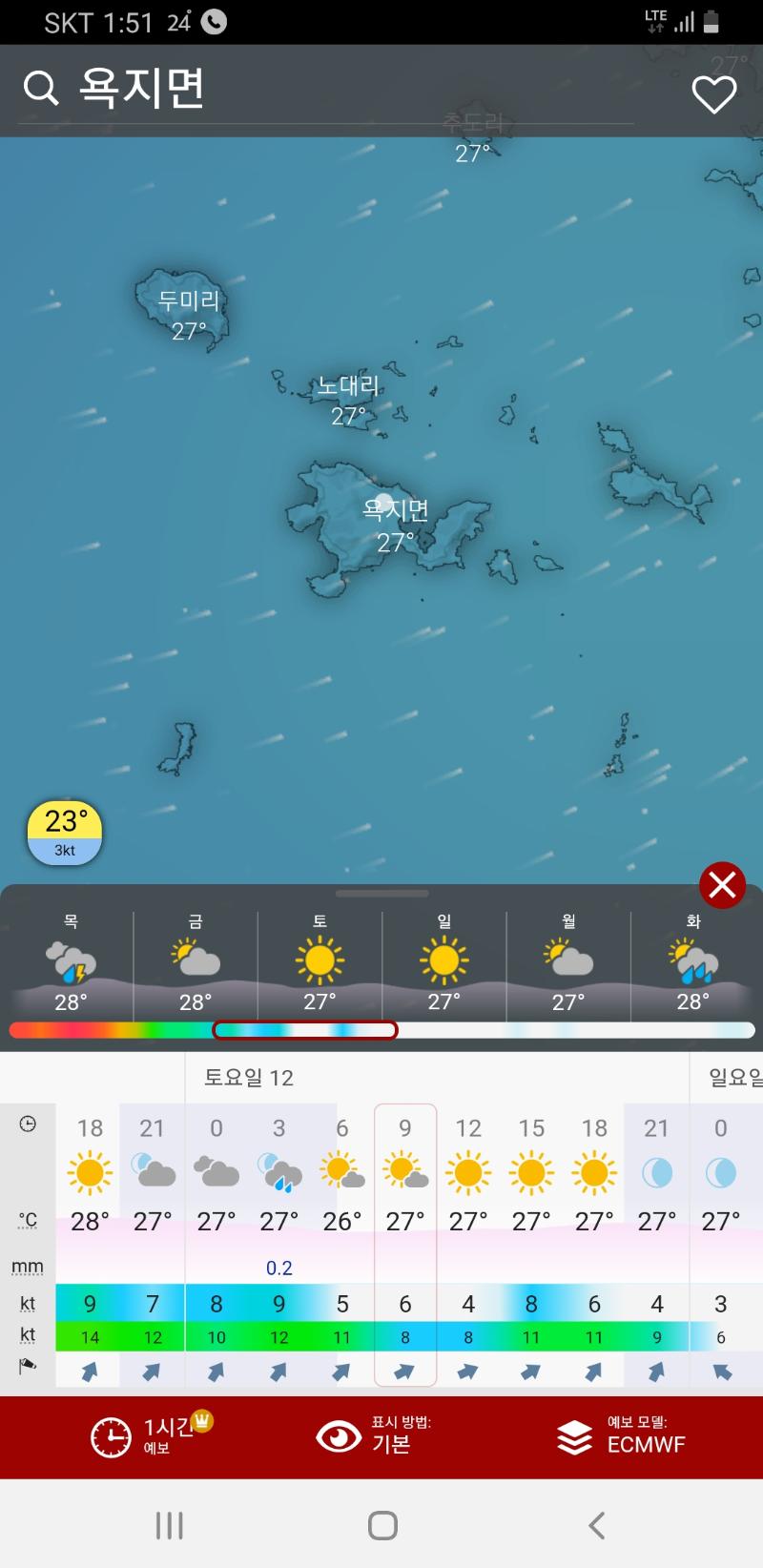This screenshot has width=763, height=1568.
Task: Open the 노대리 27° map location
Action: coord(348,400)
